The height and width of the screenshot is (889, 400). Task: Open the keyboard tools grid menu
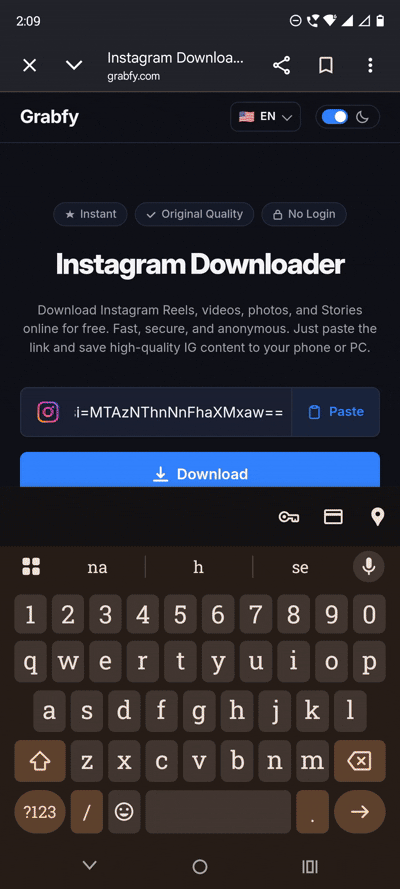[31, 566]
